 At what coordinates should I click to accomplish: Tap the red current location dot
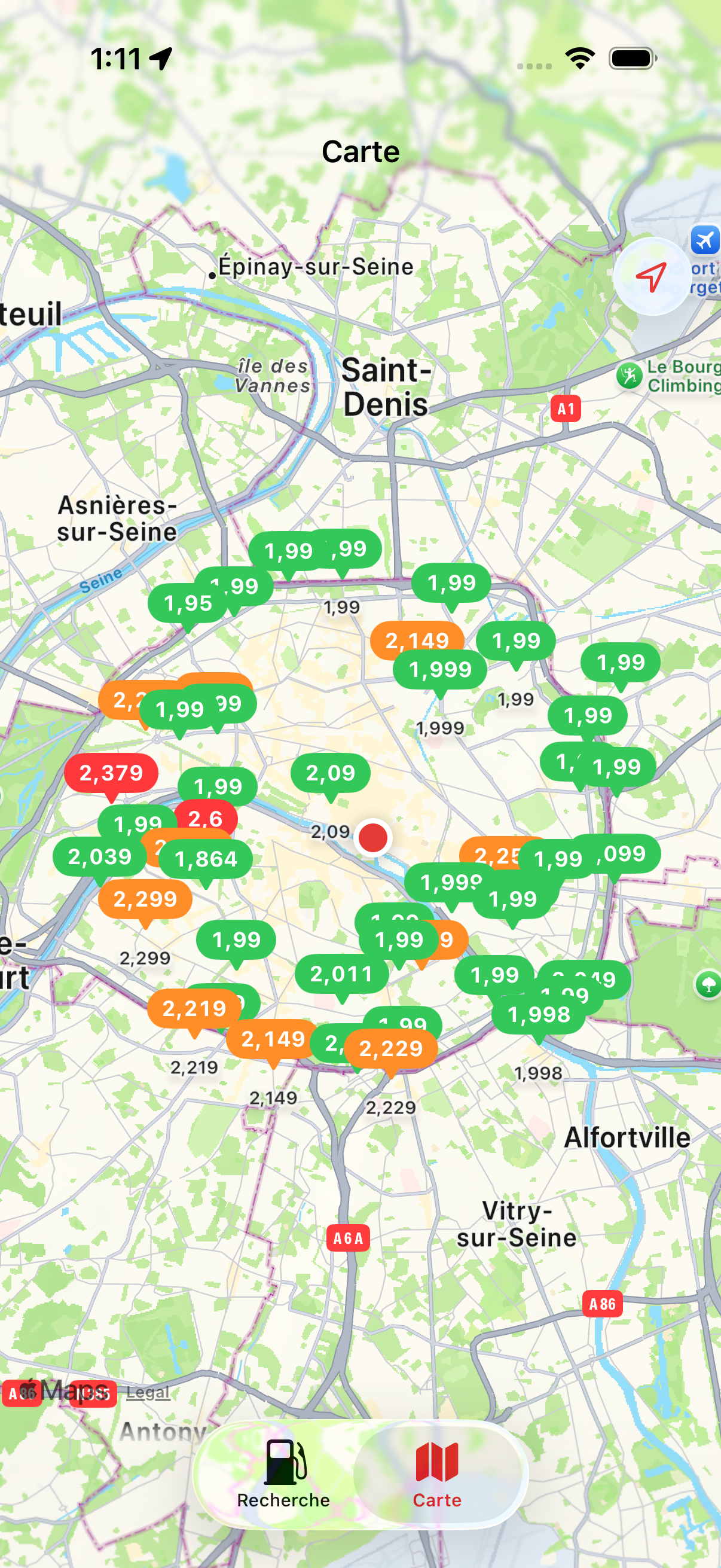click(373, 838)
